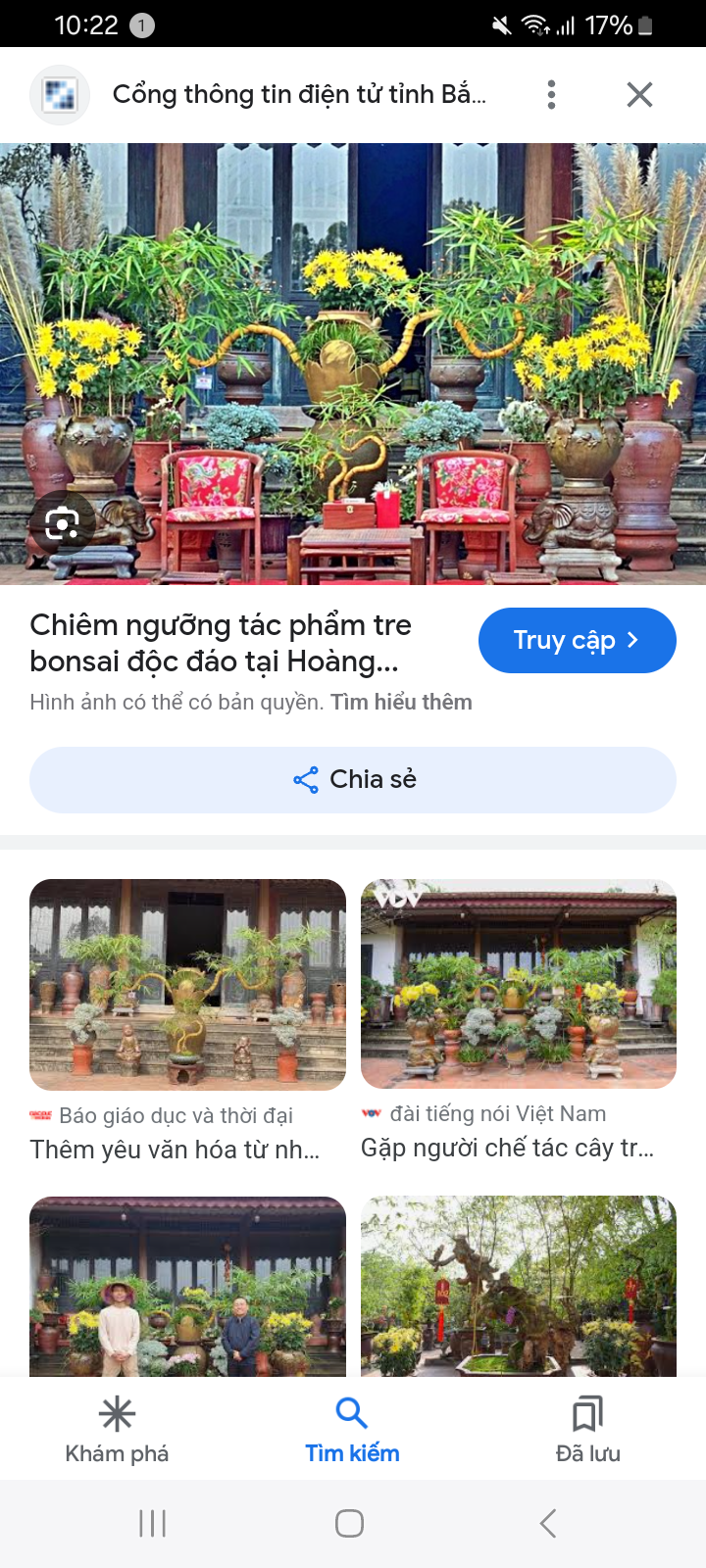Go back using the system back button
The width and height of the screenshot is (706, 1568).
pos(548,1523)
